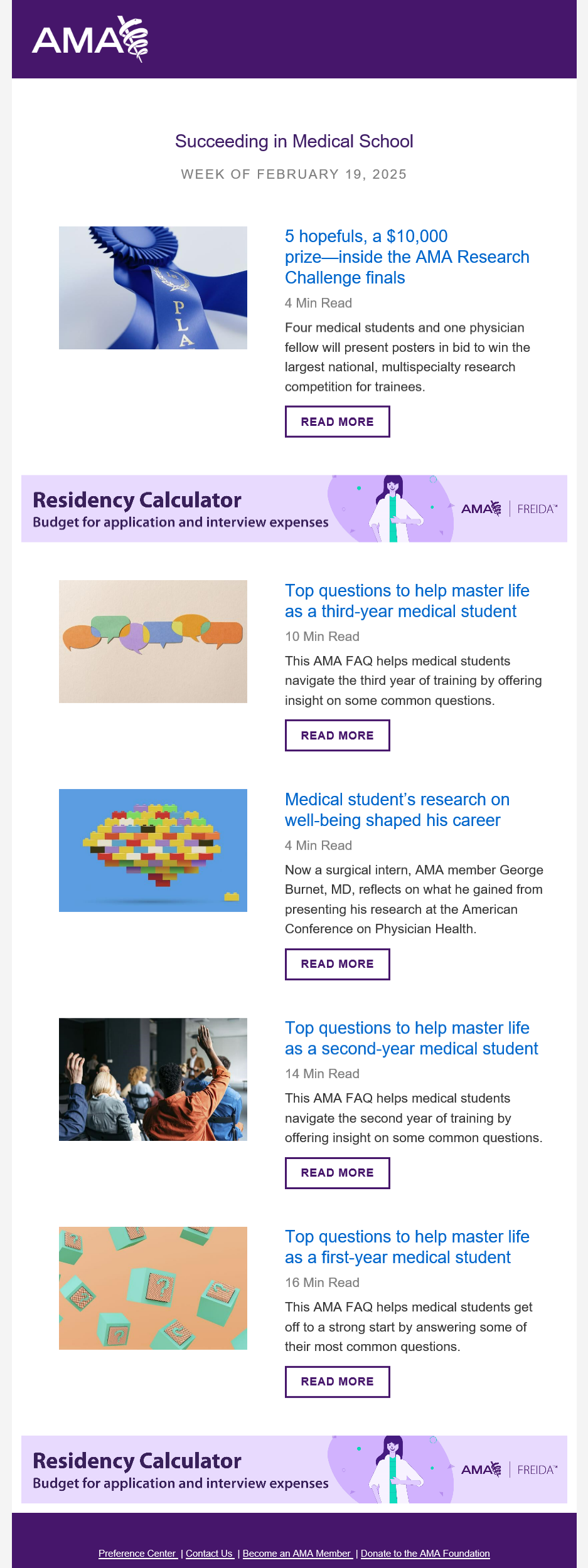This screenshot has width=588, height=1568.
Task: Open the raised hands classroom image
Action: tap(152, 1079)
